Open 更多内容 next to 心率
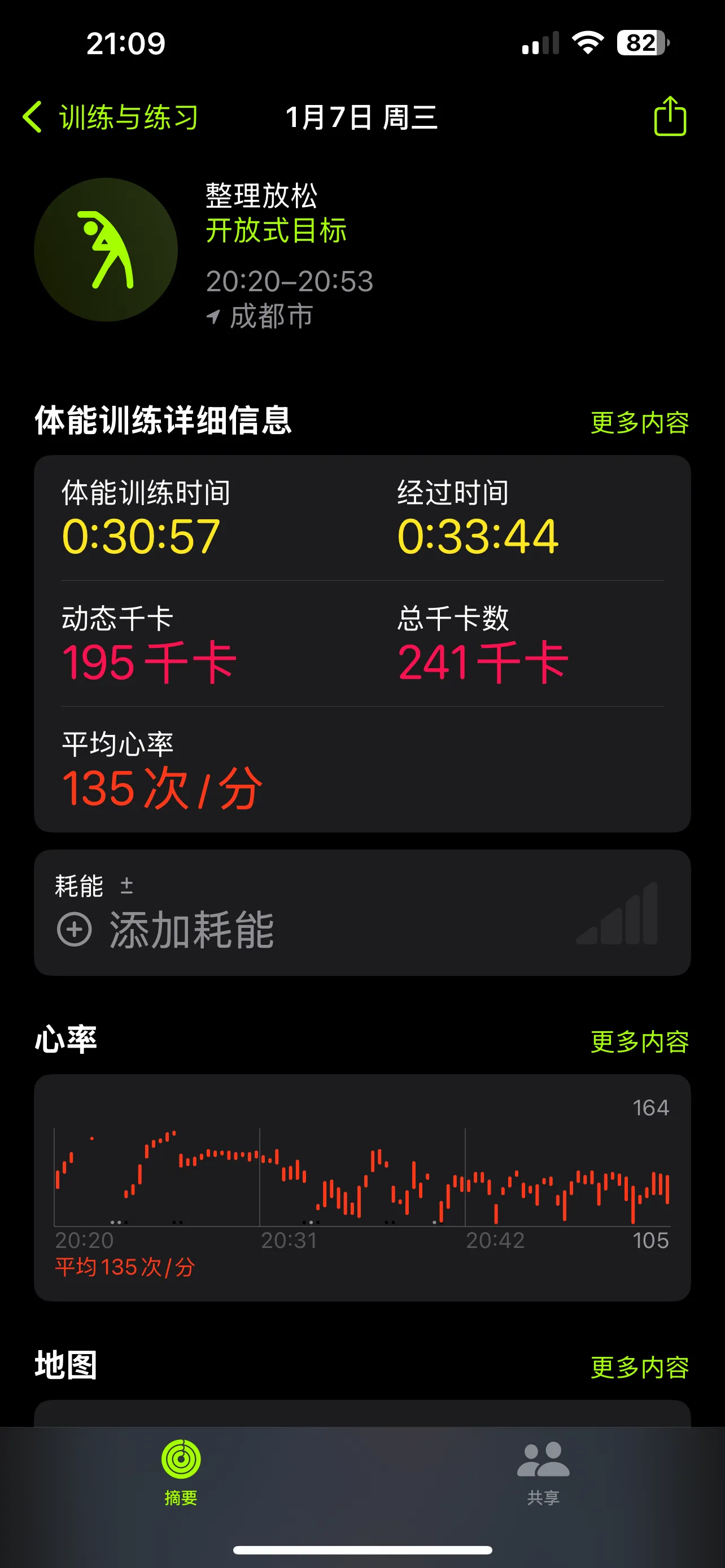Viewport: 725px width, 1568px height. [639, 1041]
